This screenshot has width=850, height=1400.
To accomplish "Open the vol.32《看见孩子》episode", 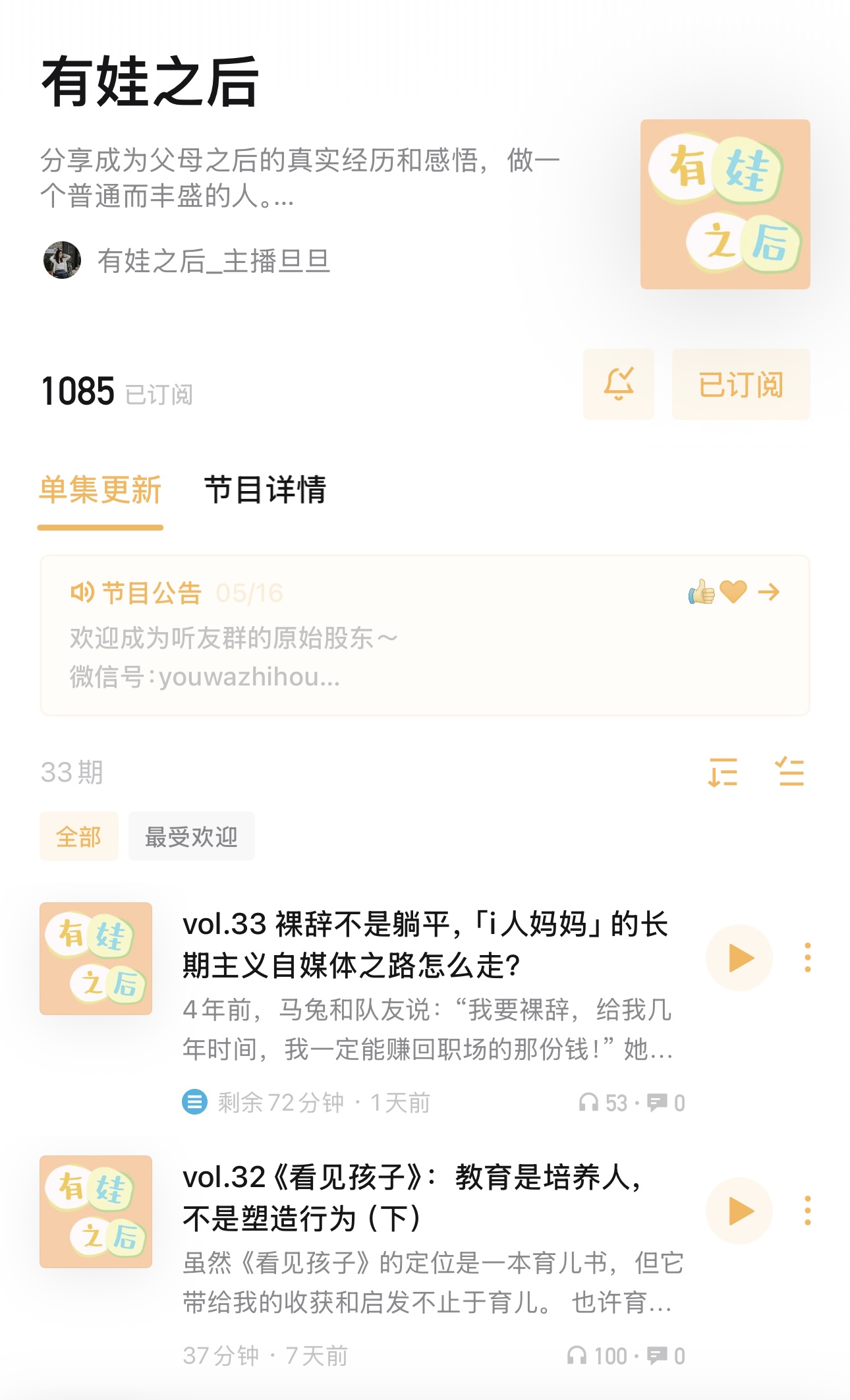I will pyautogui.click(x=412, y=1198).
